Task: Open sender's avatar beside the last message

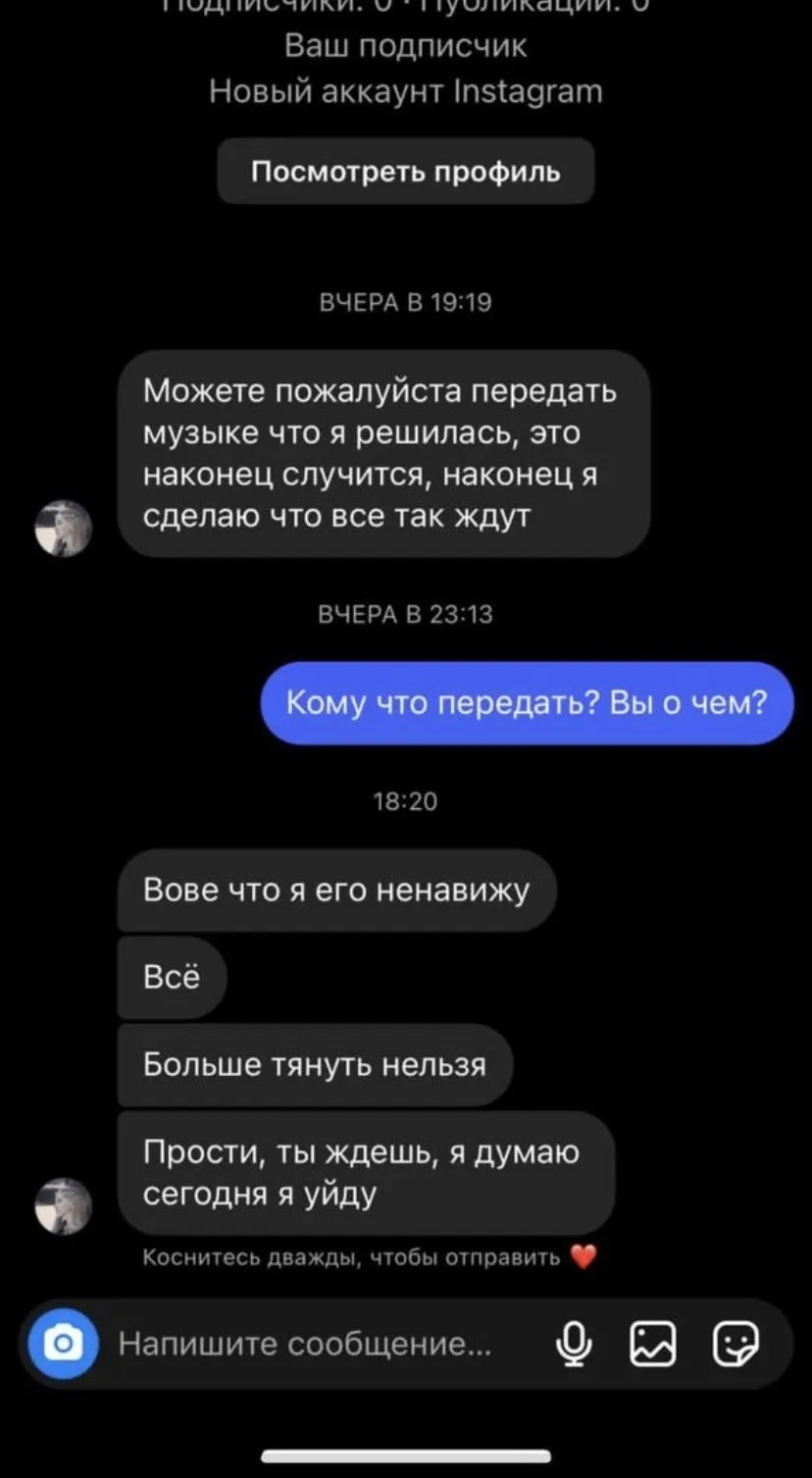Action: tap(64, 1205)
